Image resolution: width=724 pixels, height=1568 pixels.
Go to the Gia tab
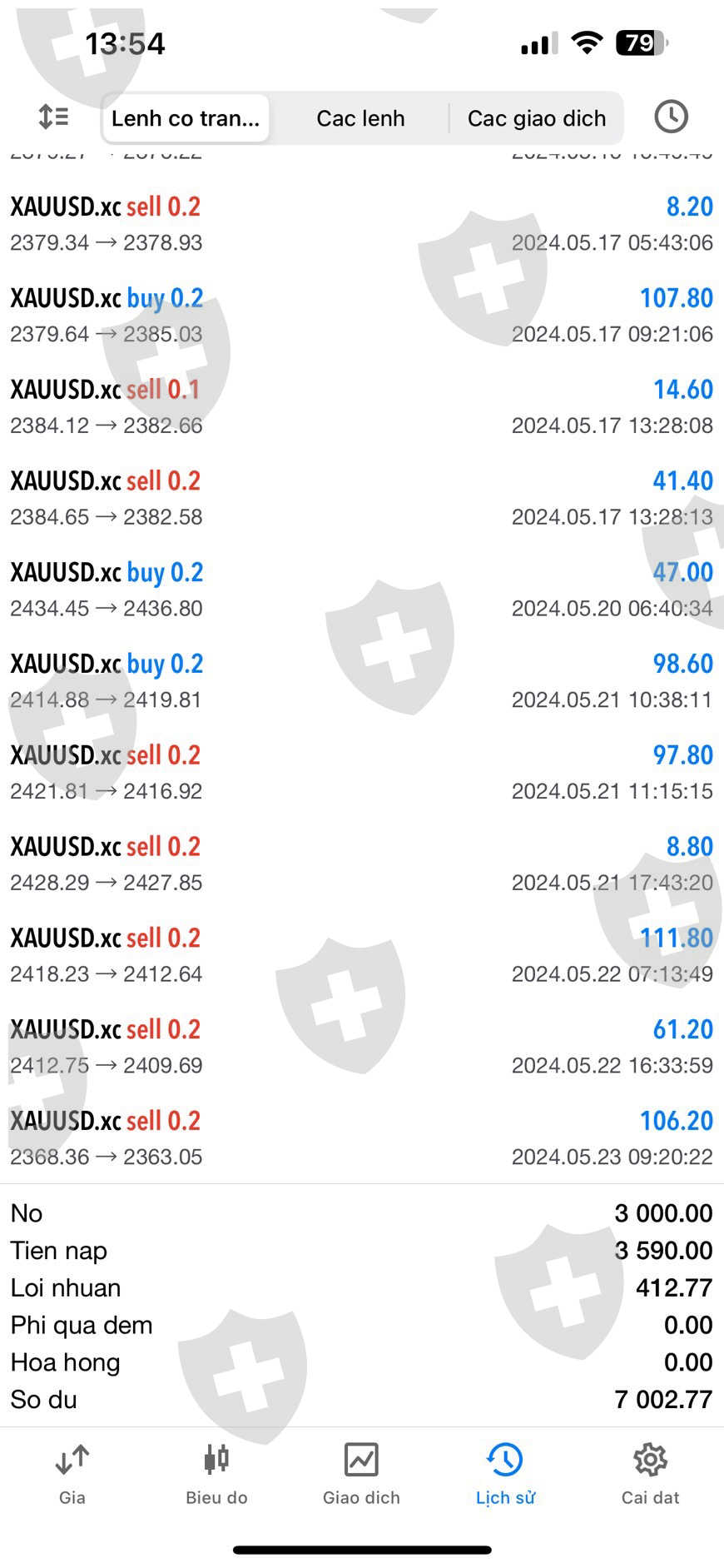click(x=72, y=1475)
